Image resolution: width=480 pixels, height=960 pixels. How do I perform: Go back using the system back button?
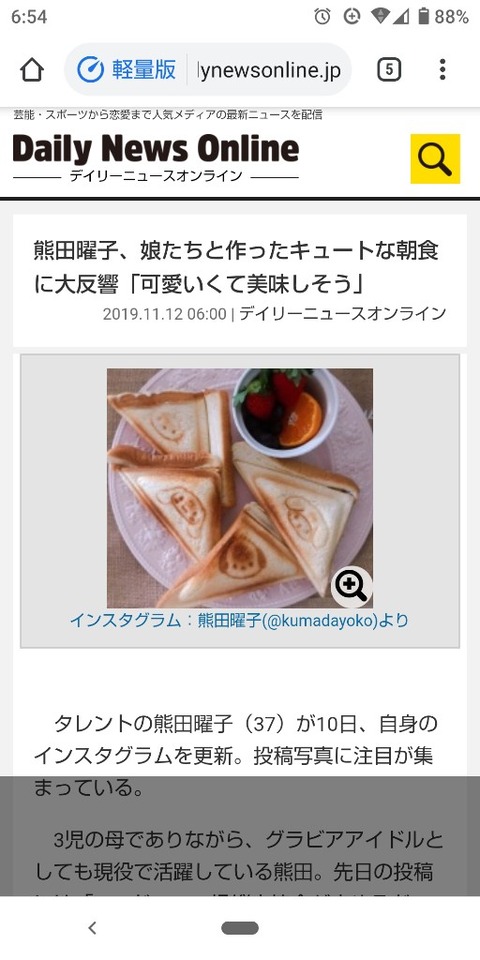[92, 928]
